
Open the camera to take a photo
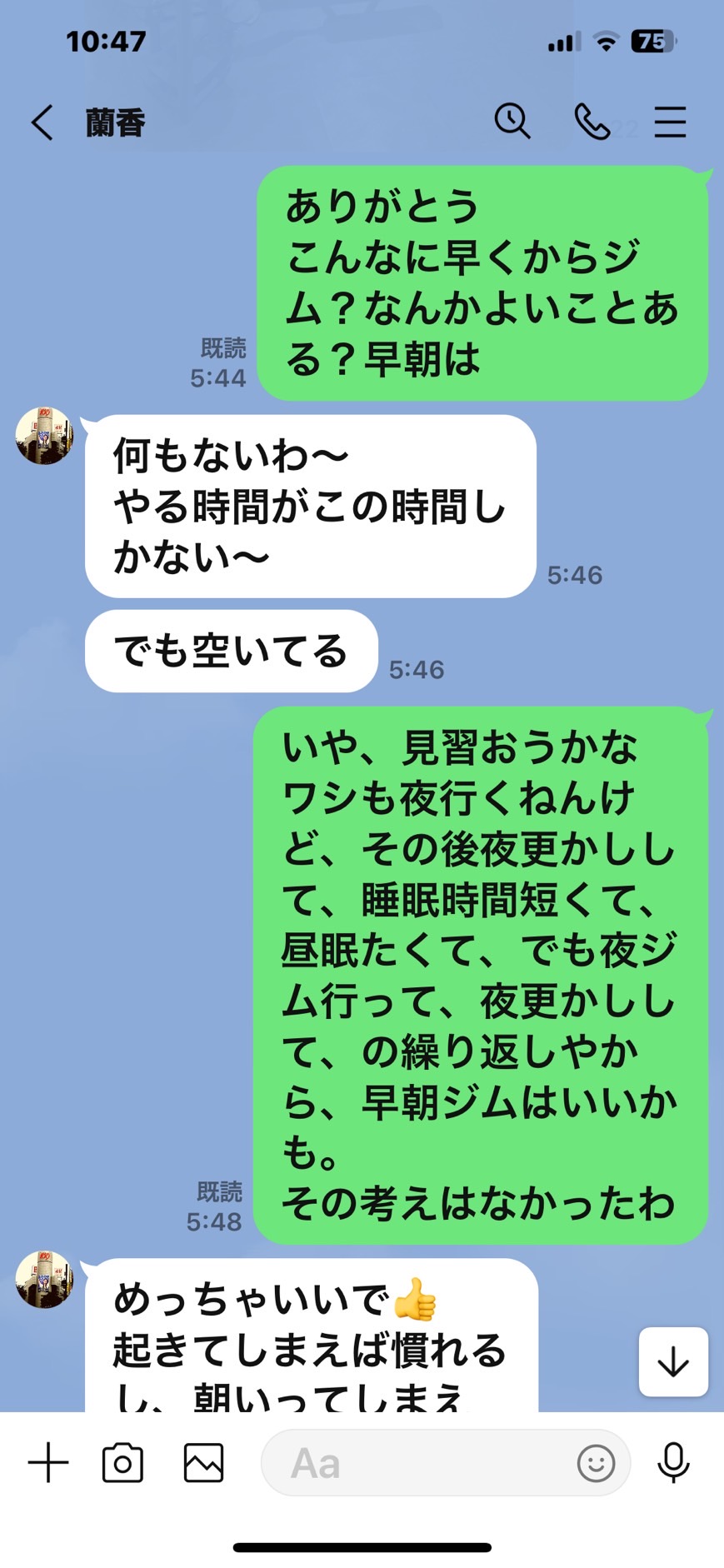coord(122,1462)
